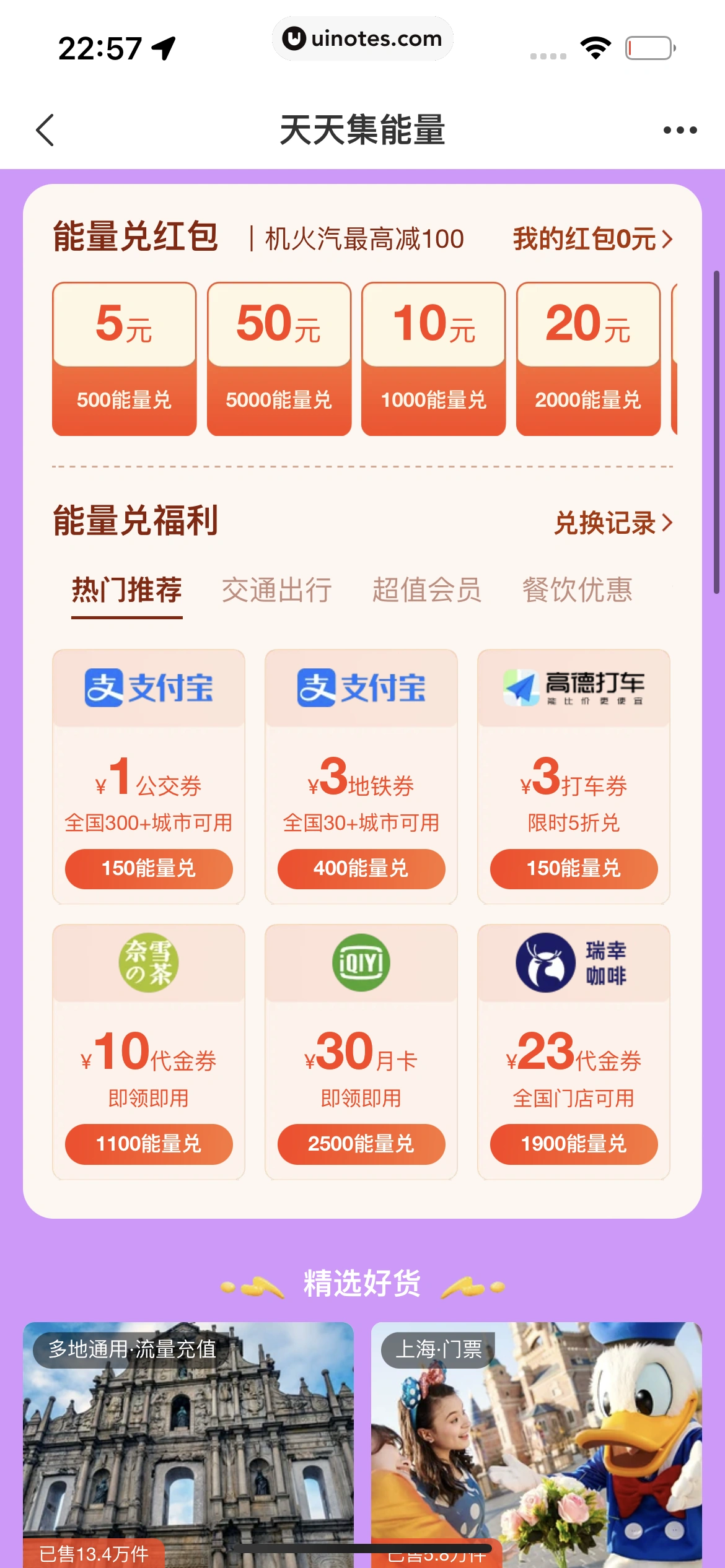Switch to 餐饮优惠 tab

click(x=577, y=590)
